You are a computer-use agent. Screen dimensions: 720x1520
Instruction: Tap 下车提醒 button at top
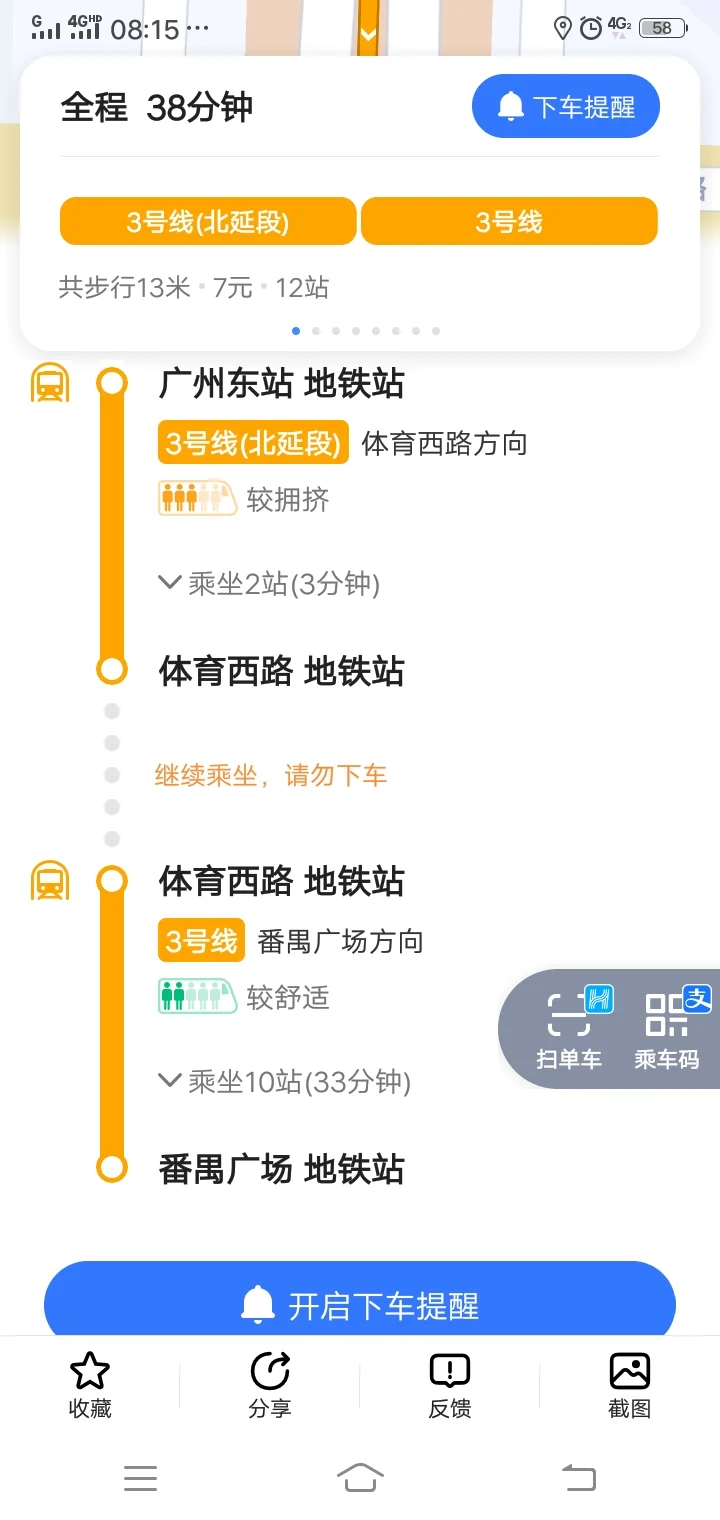pyautogui.click(x=565, y=105)
